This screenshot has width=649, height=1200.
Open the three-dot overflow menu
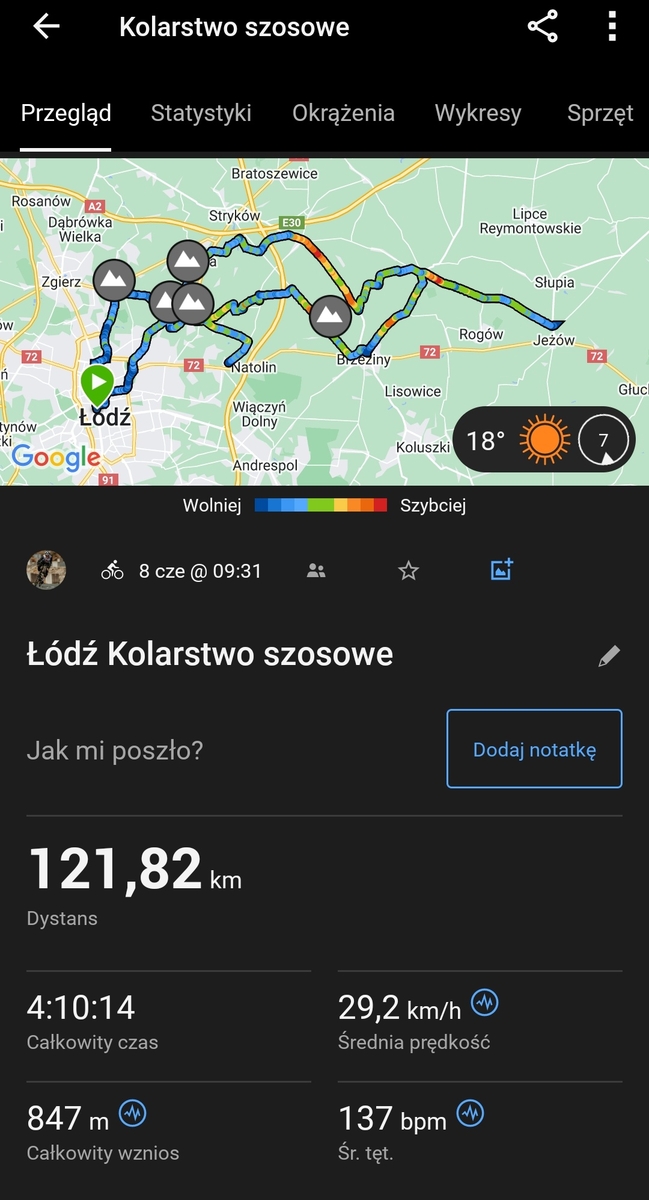coord(612,27)
